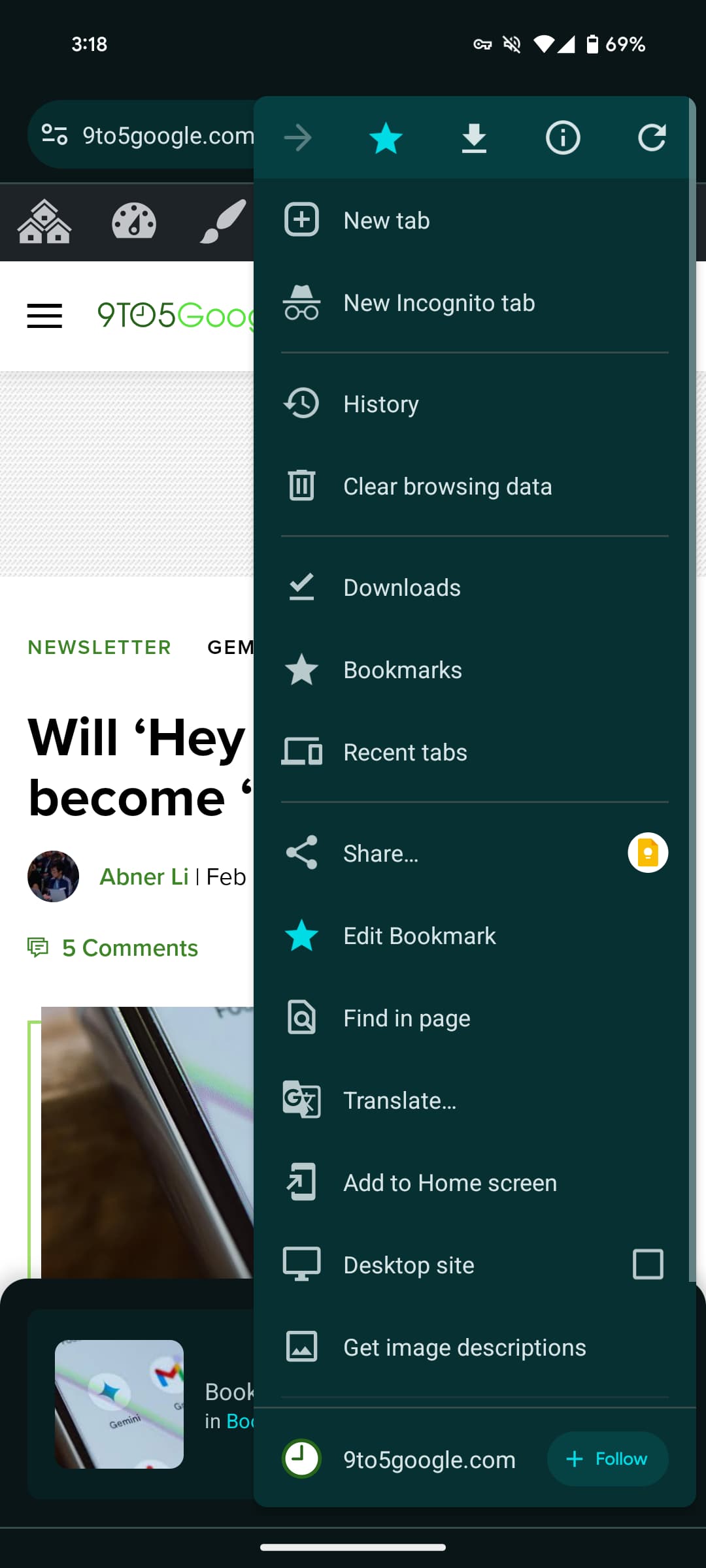Open a New Incognito tab
This screenshot has height=1568, width=706.
439,303
